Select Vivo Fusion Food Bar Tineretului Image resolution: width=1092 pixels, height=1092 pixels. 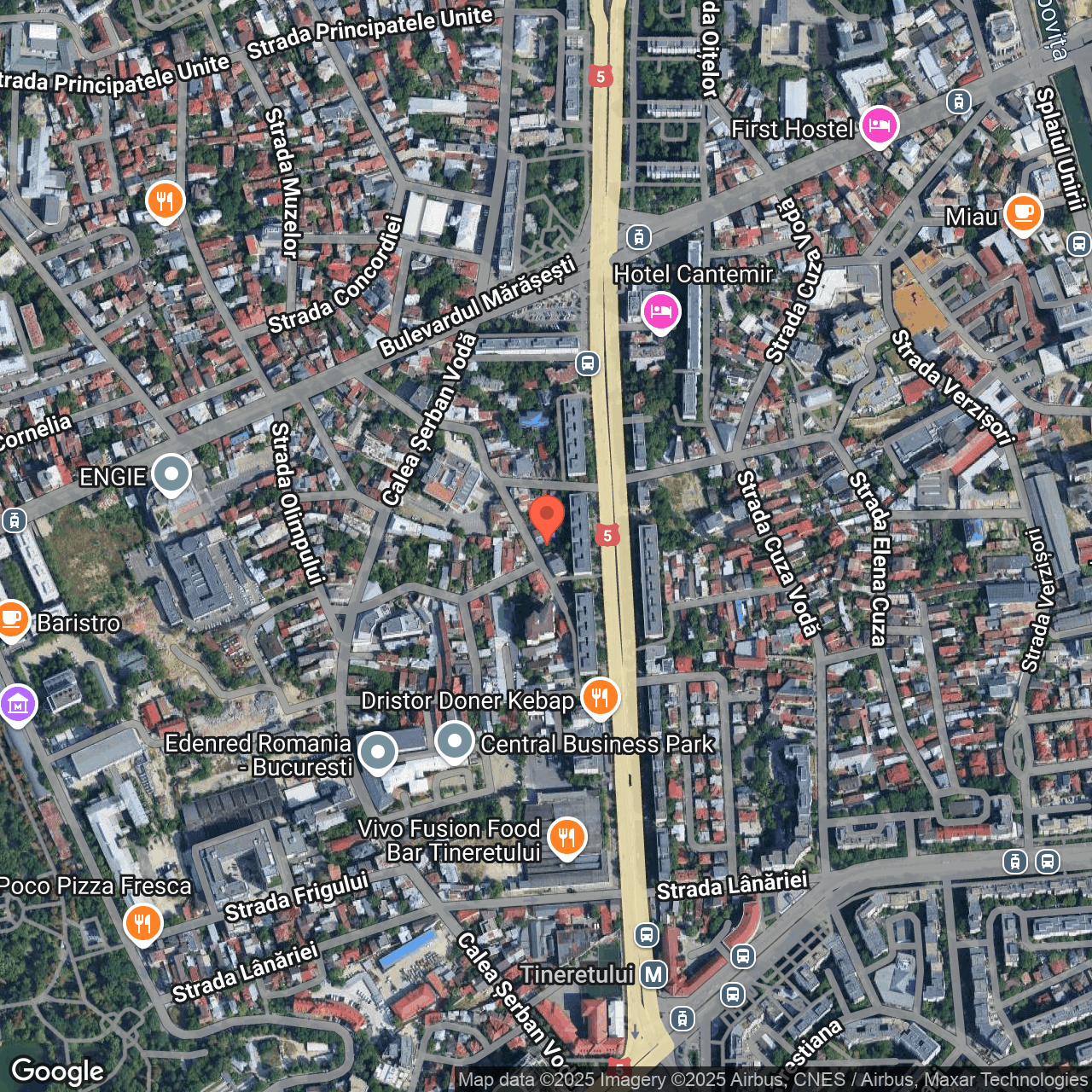click(566, 837)
